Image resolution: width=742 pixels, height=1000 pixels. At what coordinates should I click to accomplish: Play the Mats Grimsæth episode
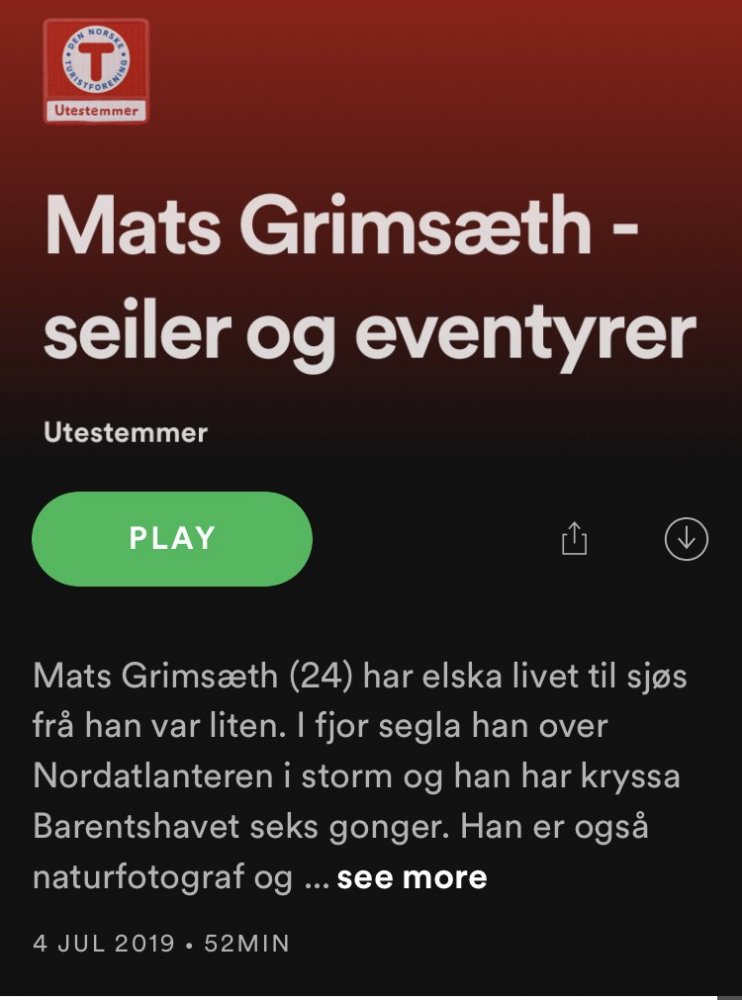pos(172,539)
